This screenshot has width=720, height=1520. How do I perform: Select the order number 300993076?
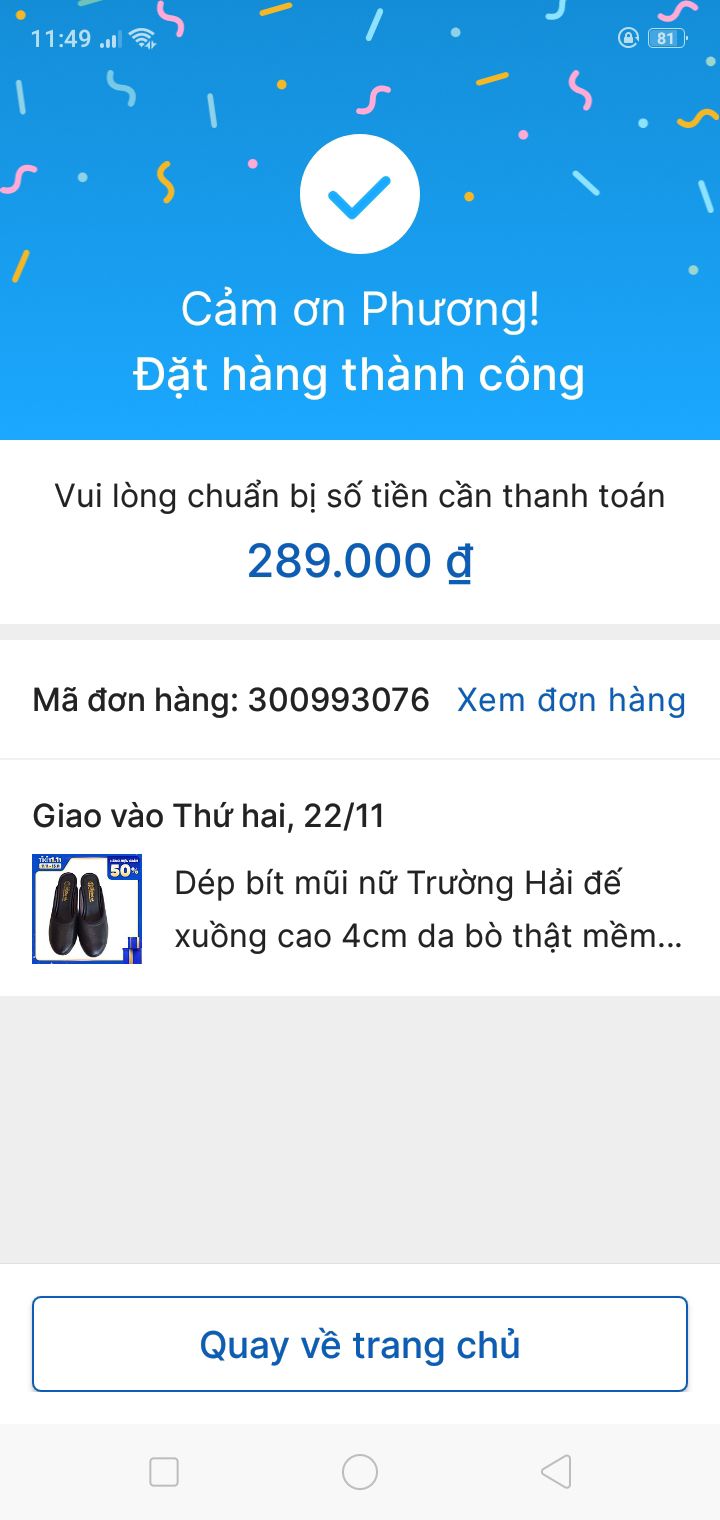point(338,699)
